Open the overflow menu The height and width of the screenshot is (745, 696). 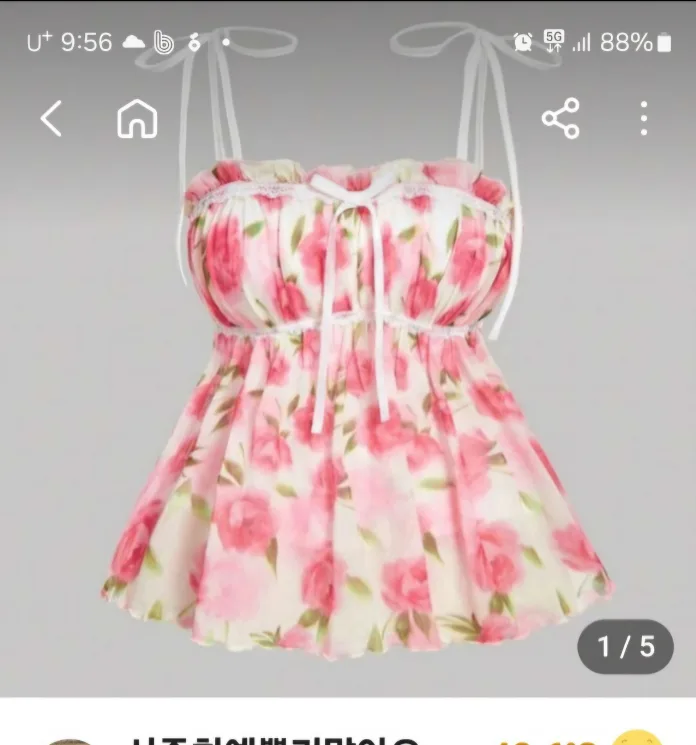[644, 119]
